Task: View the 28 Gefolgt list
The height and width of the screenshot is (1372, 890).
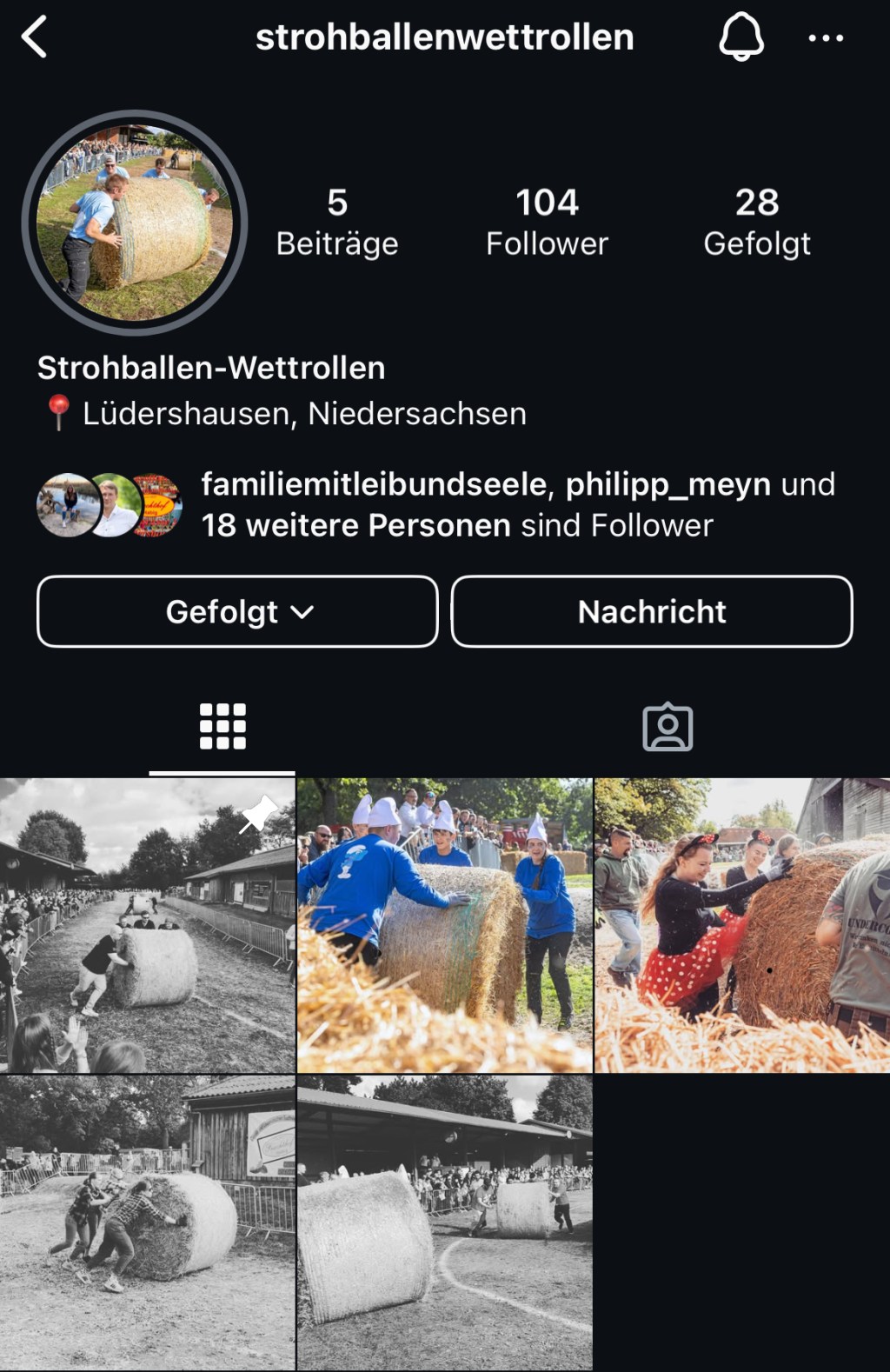Action: [x=756, y=222]
